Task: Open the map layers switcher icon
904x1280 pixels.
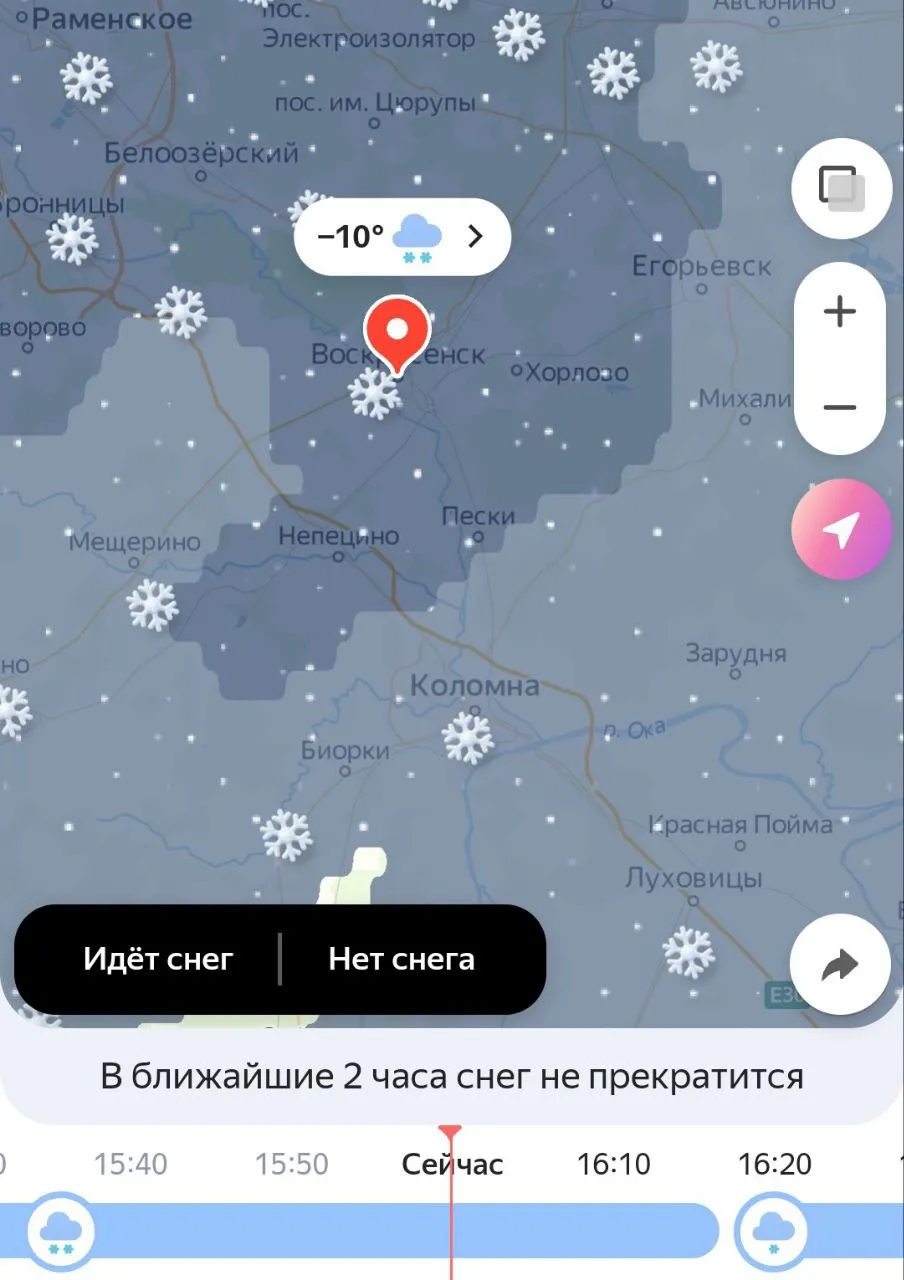Action: click(x=841, y=188)
